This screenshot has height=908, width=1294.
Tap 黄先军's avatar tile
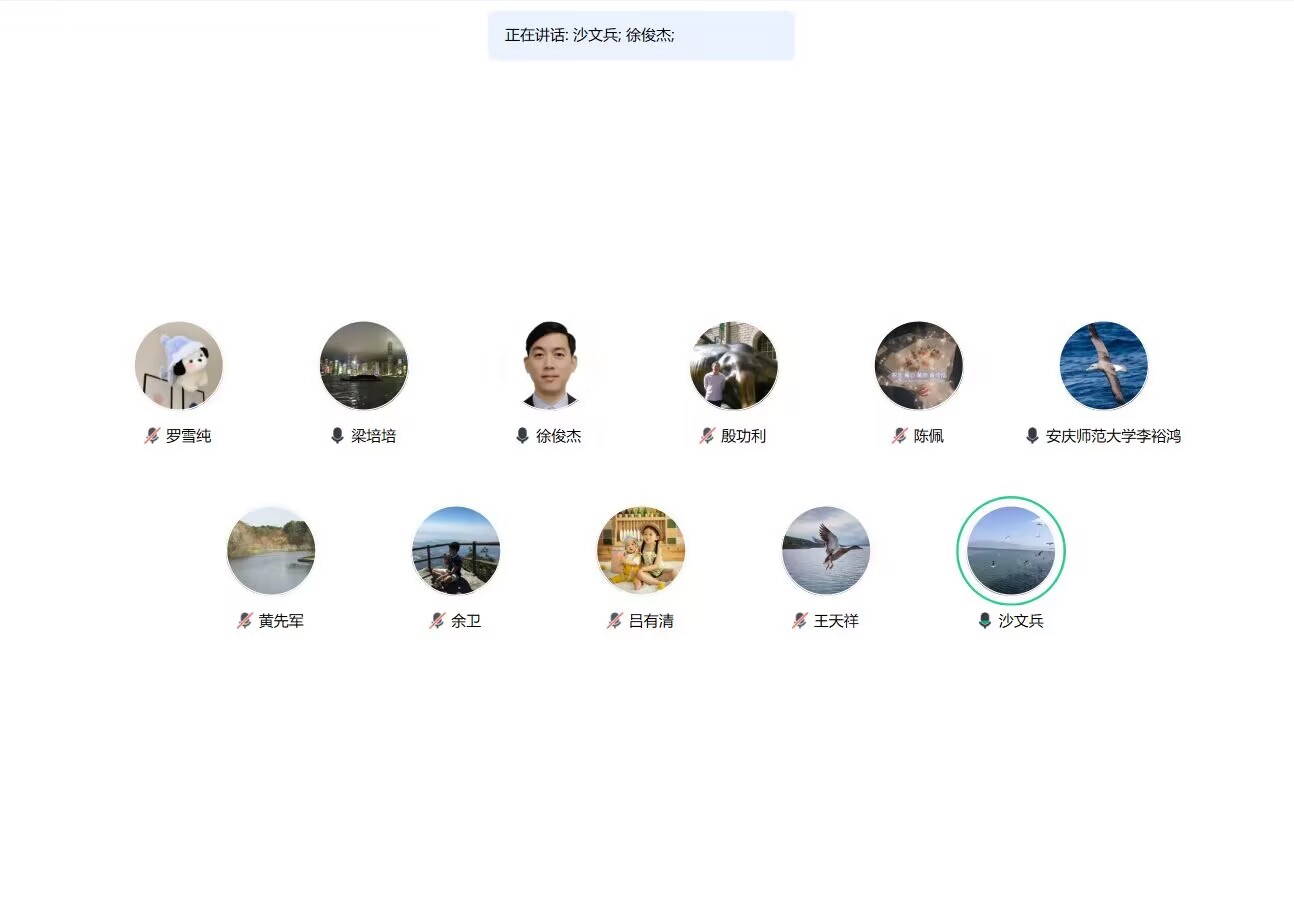click(x=271, y=550)
